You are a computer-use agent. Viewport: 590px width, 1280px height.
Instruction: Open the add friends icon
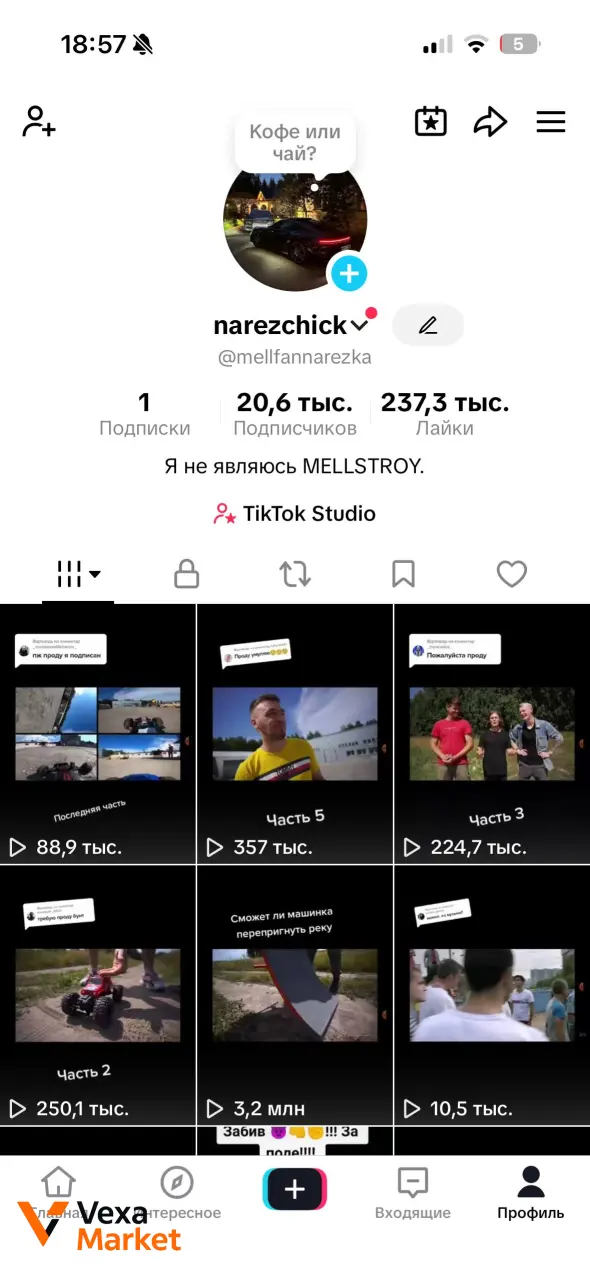coord(39,122)
